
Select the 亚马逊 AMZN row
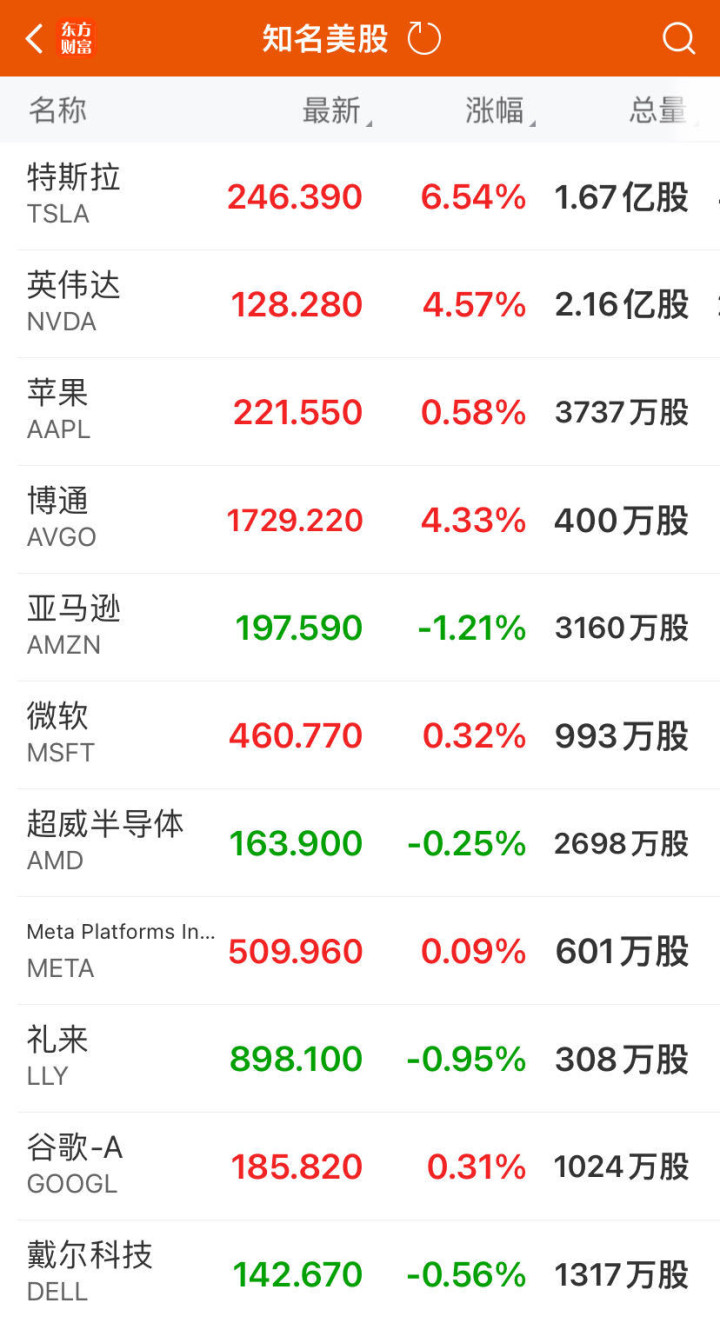coord(360,628)
